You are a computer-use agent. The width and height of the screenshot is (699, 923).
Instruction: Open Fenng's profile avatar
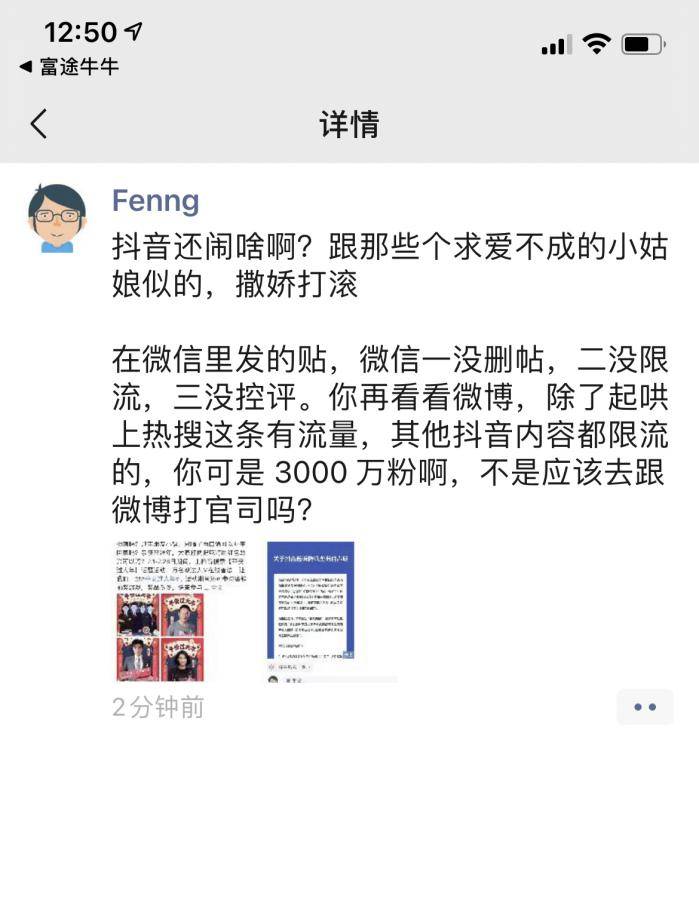click(57, 218)
